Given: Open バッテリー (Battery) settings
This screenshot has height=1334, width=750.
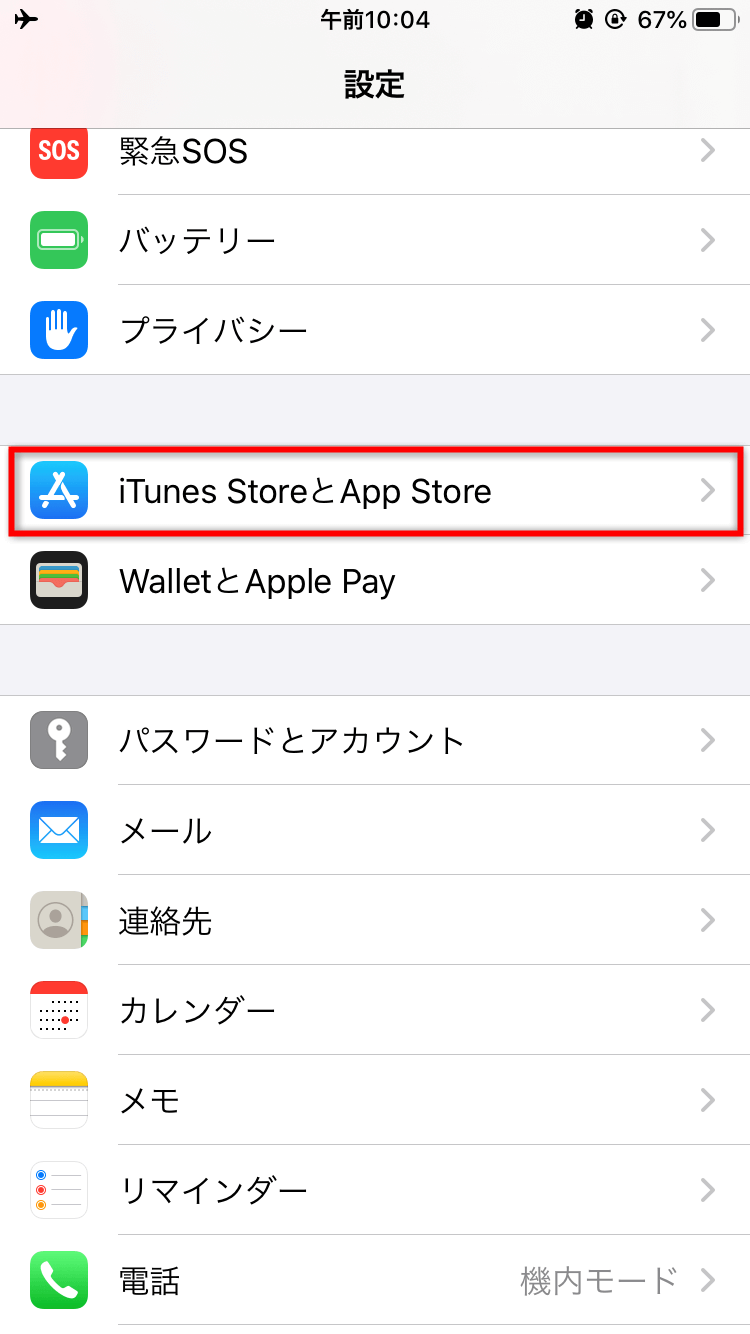Looking at the screenshot, I should tap(374, 240).
